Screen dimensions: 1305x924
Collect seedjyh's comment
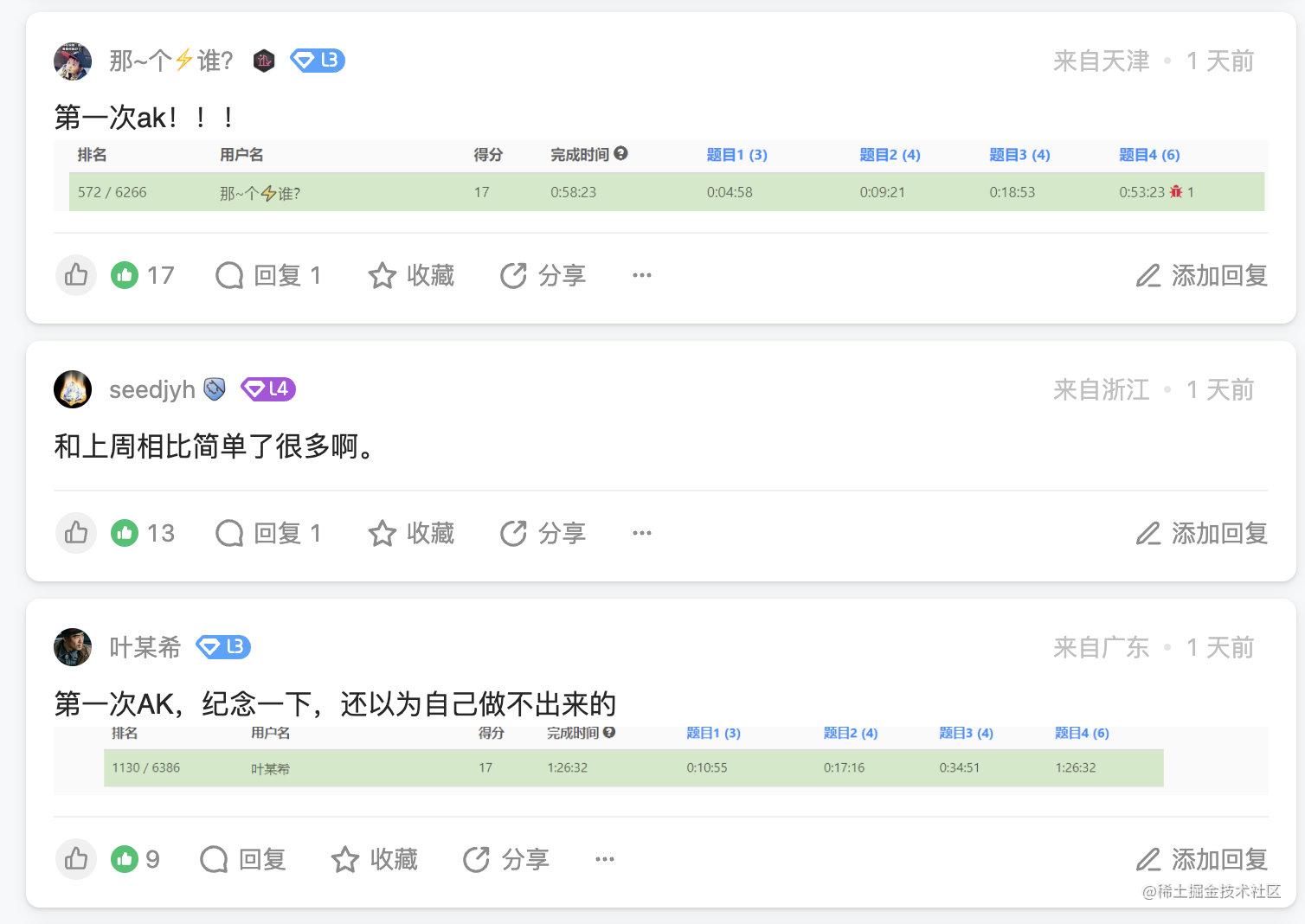tap(411, 533)
